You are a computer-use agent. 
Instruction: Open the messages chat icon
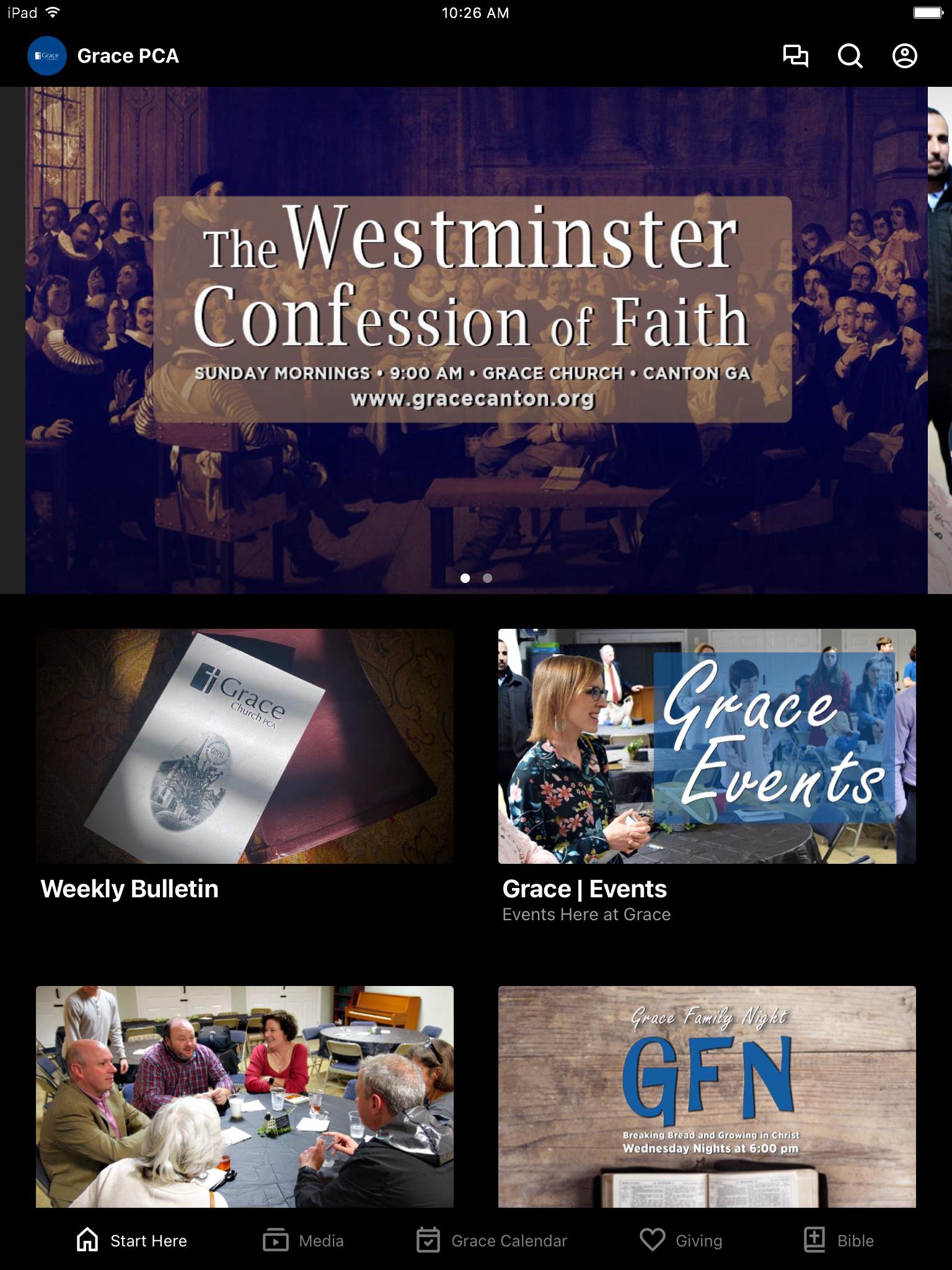tap(795, 56)
